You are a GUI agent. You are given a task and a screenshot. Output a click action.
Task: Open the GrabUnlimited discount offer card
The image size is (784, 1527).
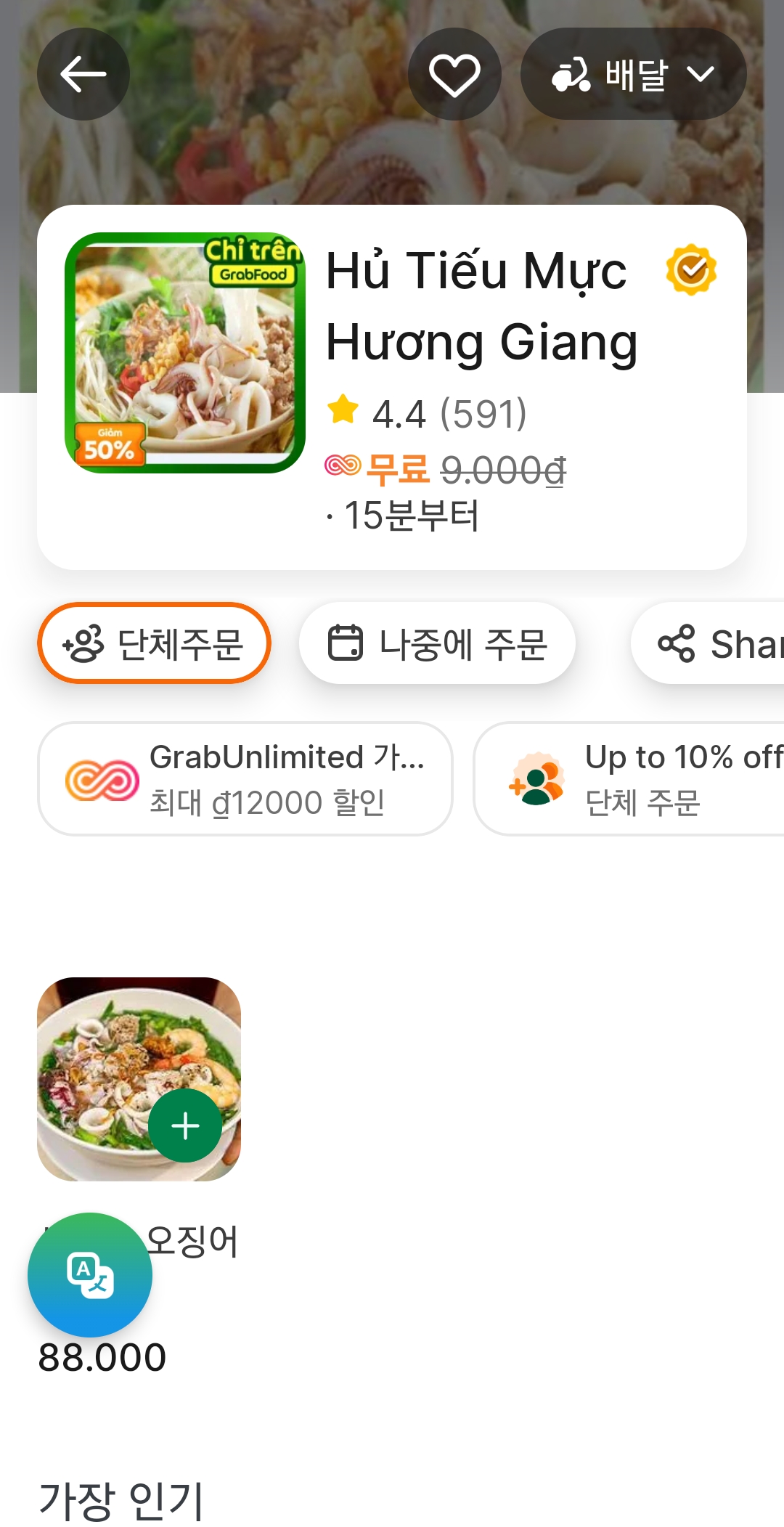245,779
